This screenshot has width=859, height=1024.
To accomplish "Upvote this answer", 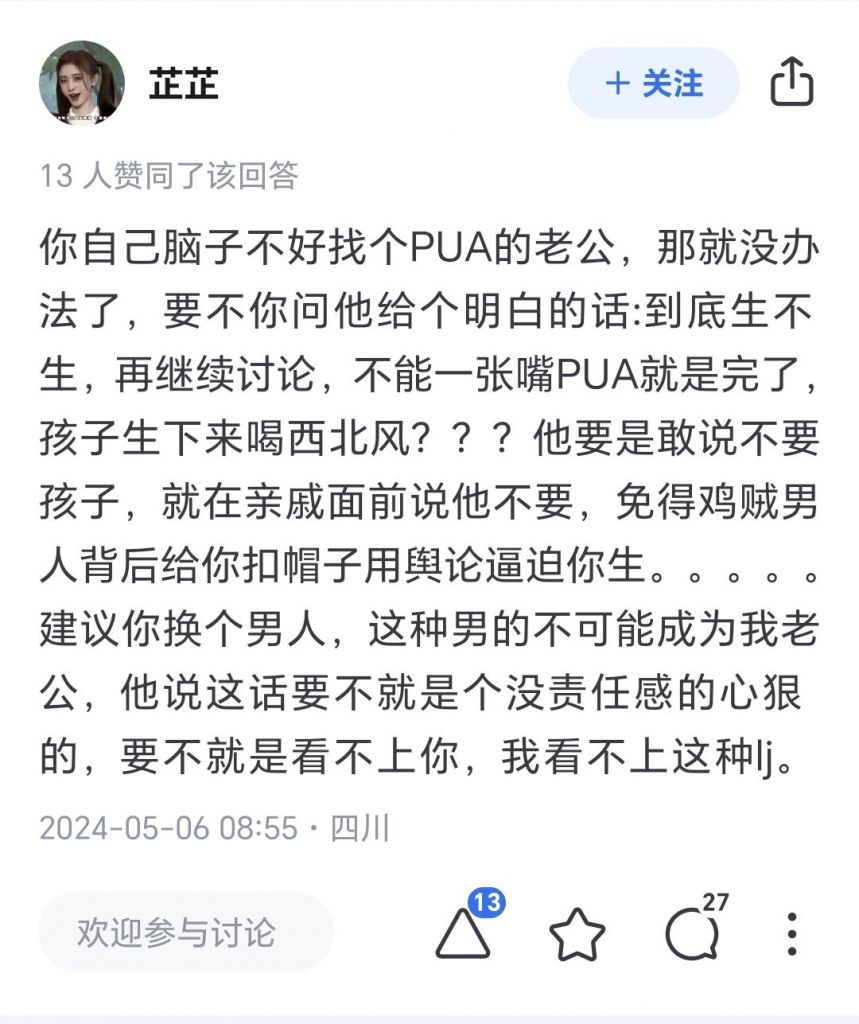I will coord(464,934).
